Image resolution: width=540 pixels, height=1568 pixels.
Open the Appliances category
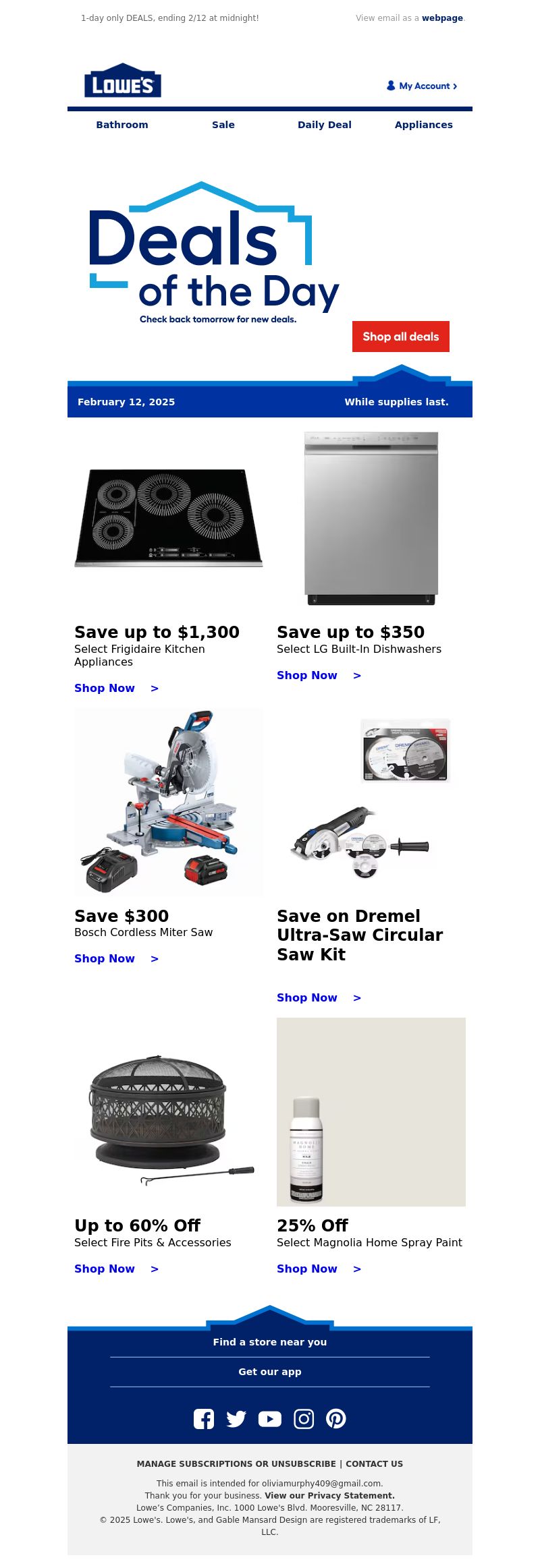(x=424, y=125)
